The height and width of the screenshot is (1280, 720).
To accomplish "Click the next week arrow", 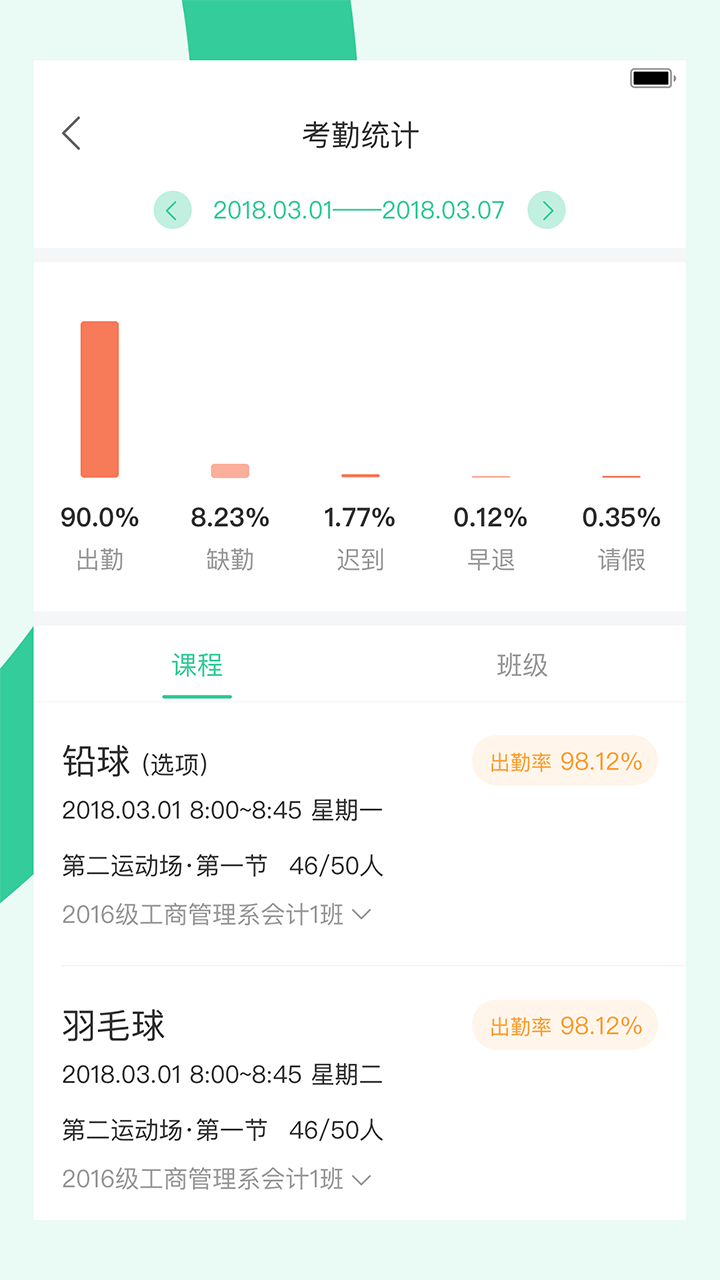I will (546, 210).
